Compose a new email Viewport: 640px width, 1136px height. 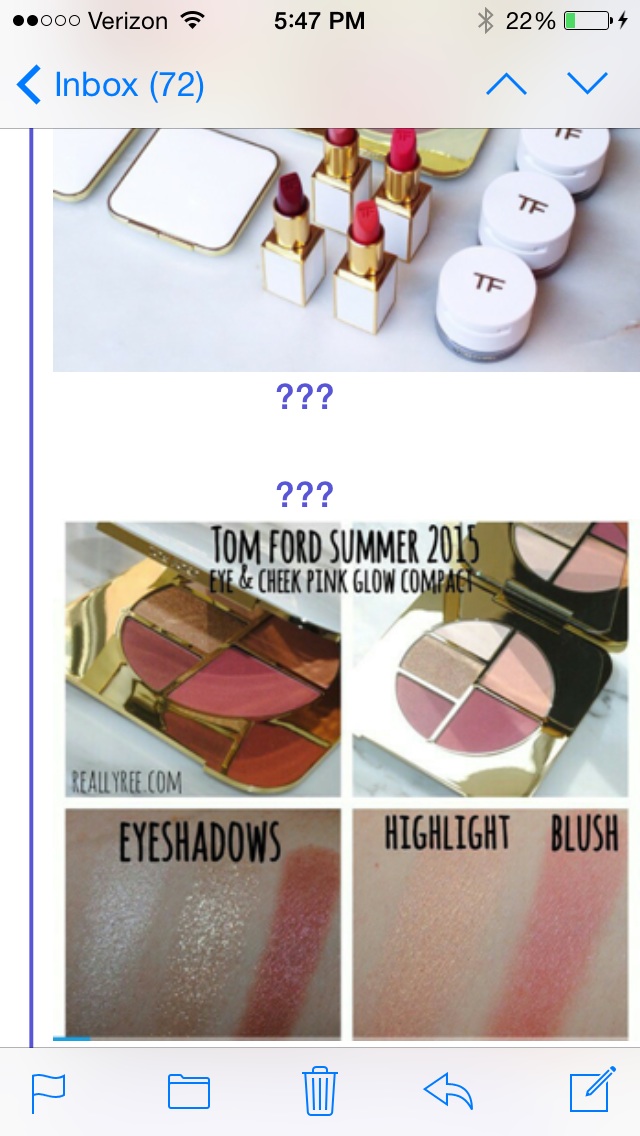tap(590, 1090)
